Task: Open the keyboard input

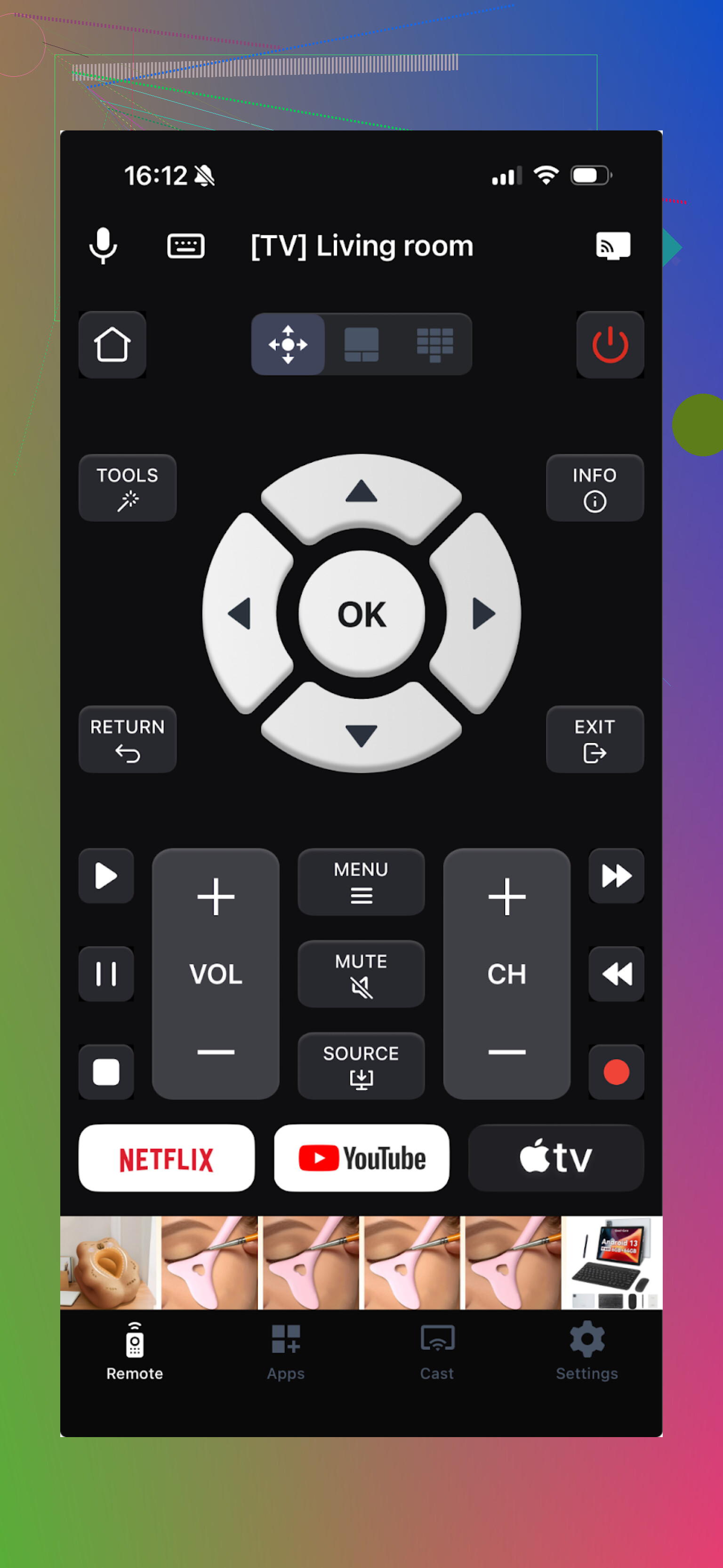Action: tap(185, 245)
